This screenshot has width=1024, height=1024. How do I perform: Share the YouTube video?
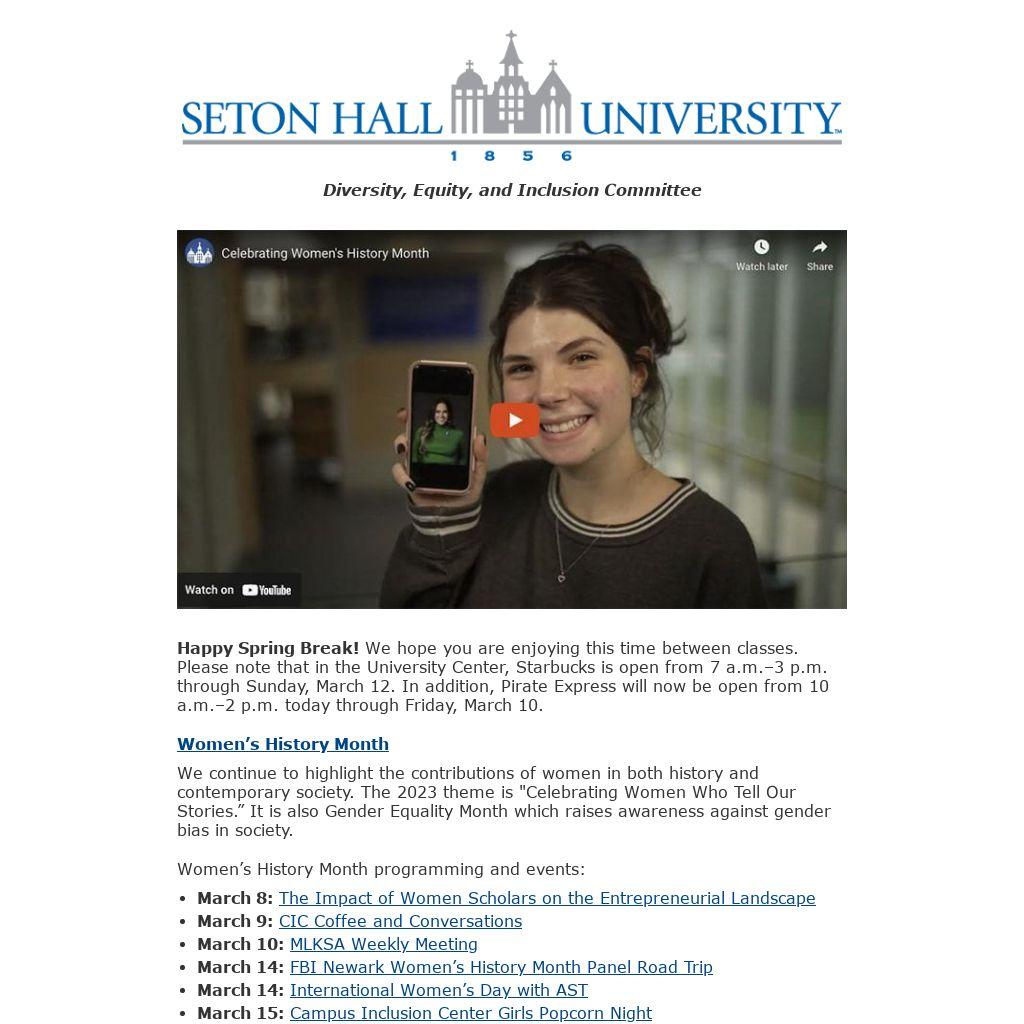[x=820, y=254]
